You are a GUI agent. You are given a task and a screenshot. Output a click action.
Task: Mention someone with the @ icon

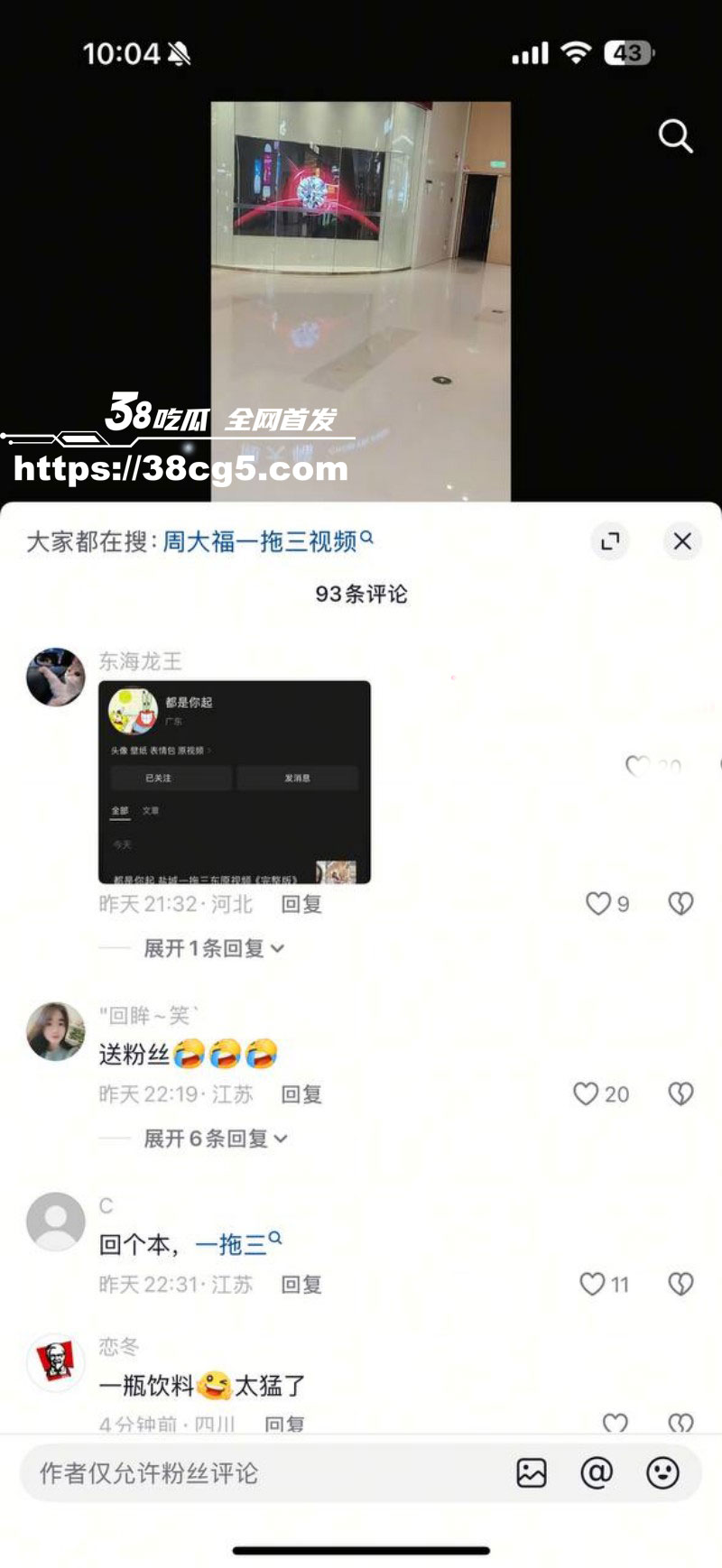pos(597,1473)
